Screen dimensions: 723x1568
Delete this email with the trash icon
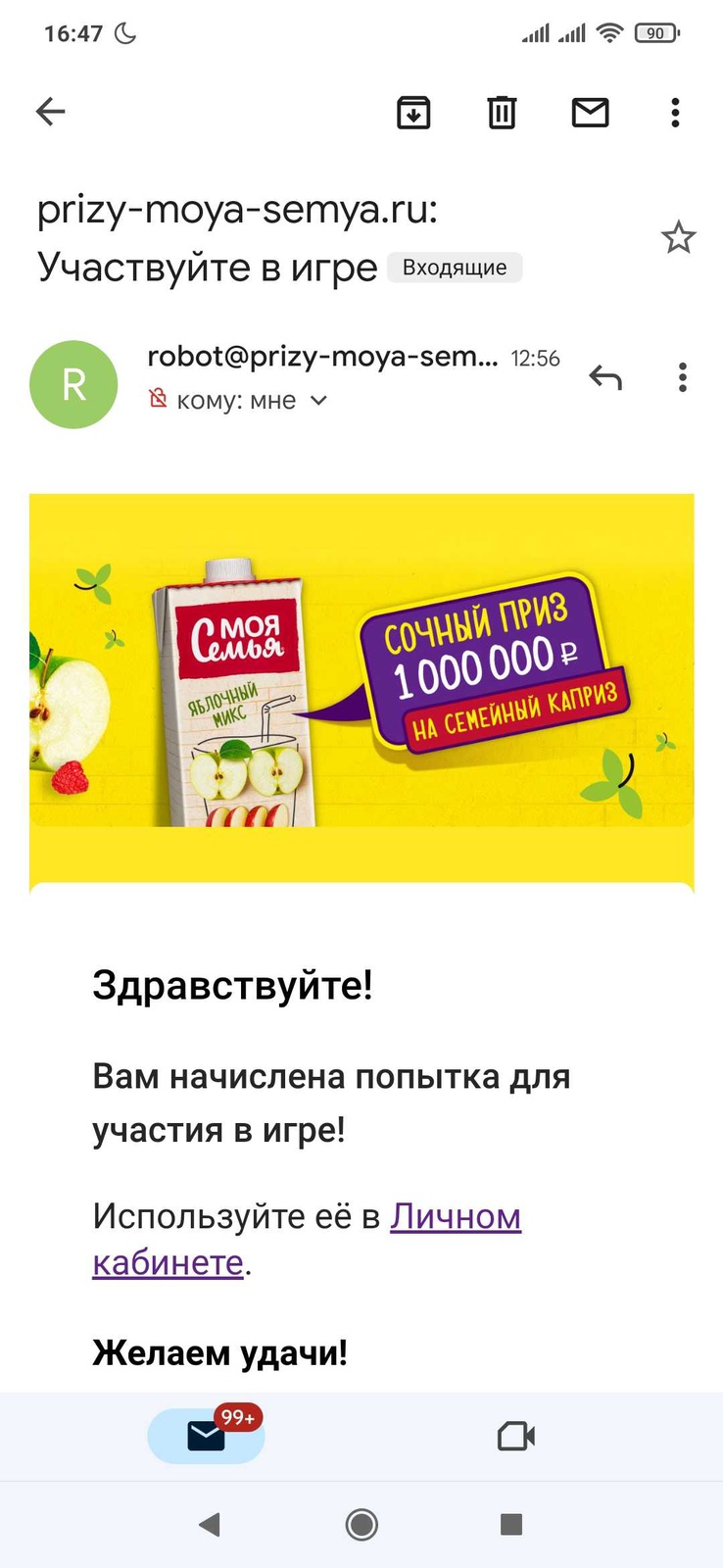pos(502,113)
